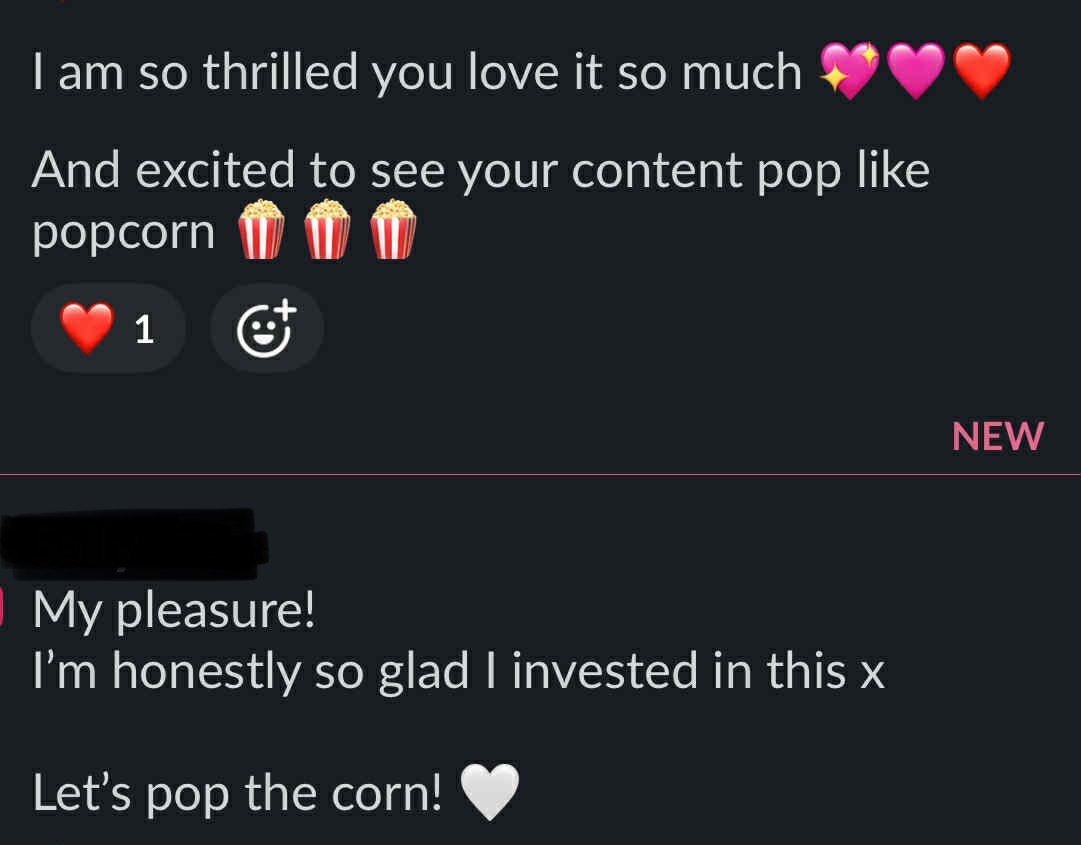The image size is (1081, 845).
Task: Tap the red heart reaction pill
Action: point(108,328)
